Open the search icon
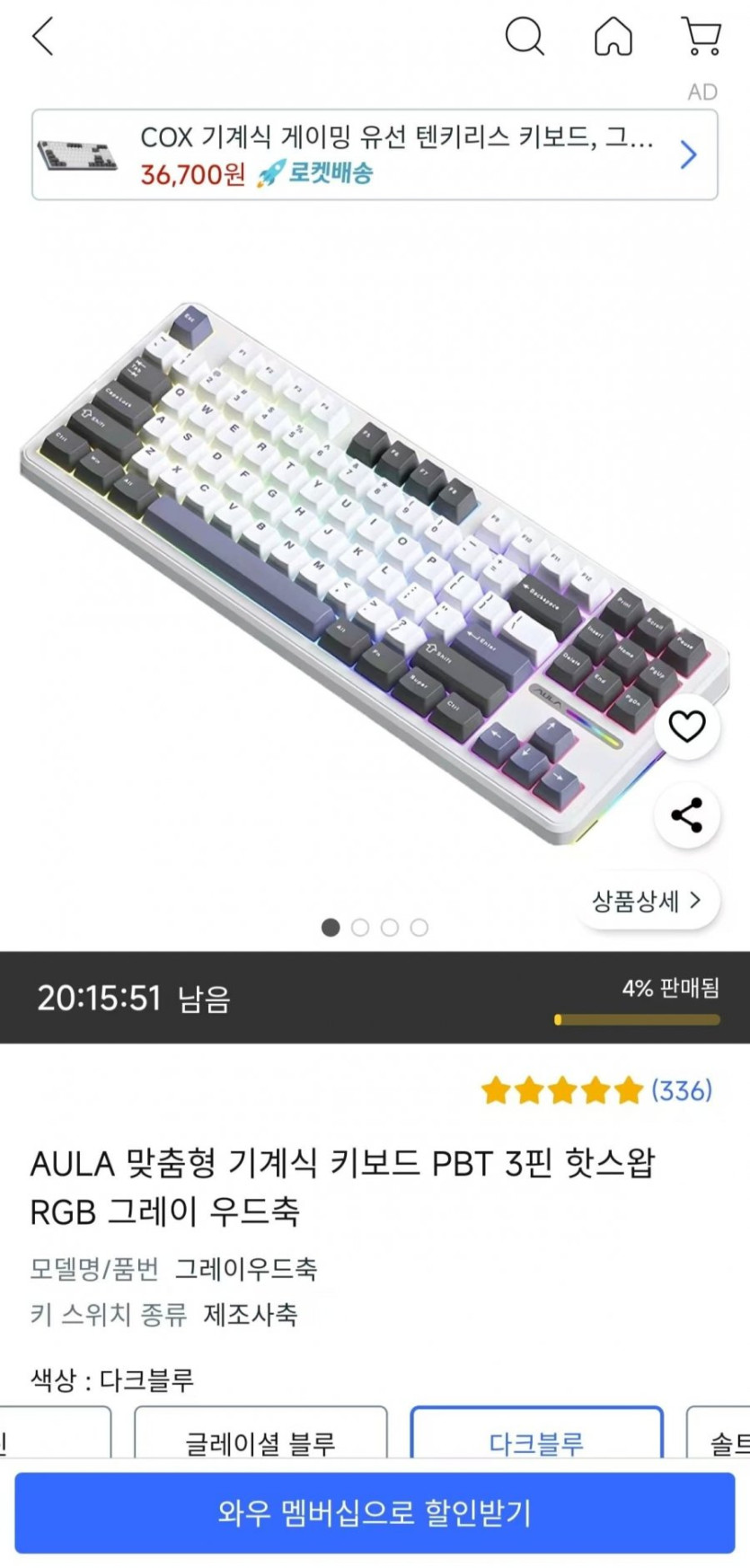This screenshot has width=750, height=1568. (525, 38)
